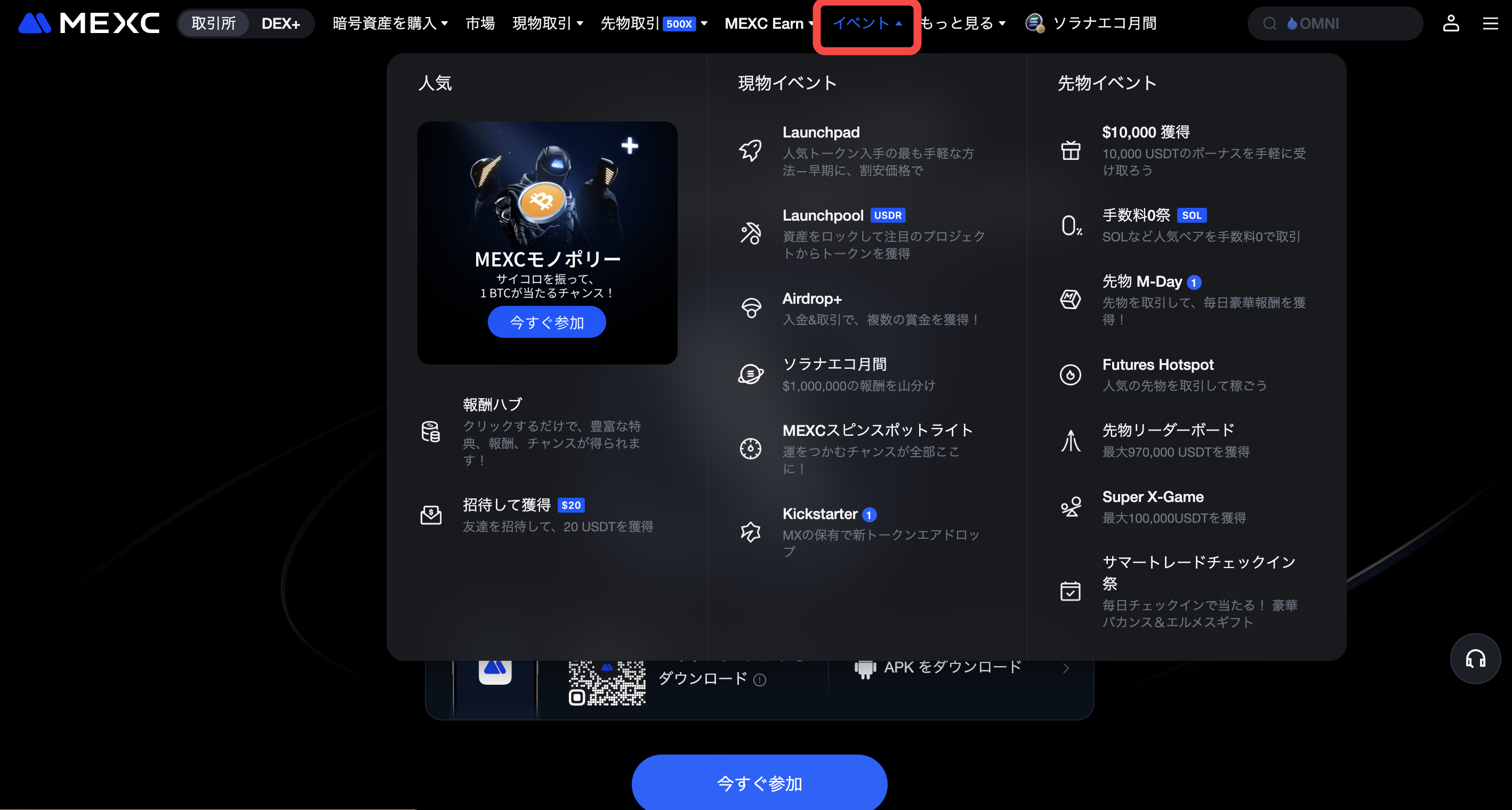Screen dimensions: 1512x810
Task: Open $10,000 獲得 bonus event
Action: click(x=1145, y=133)
